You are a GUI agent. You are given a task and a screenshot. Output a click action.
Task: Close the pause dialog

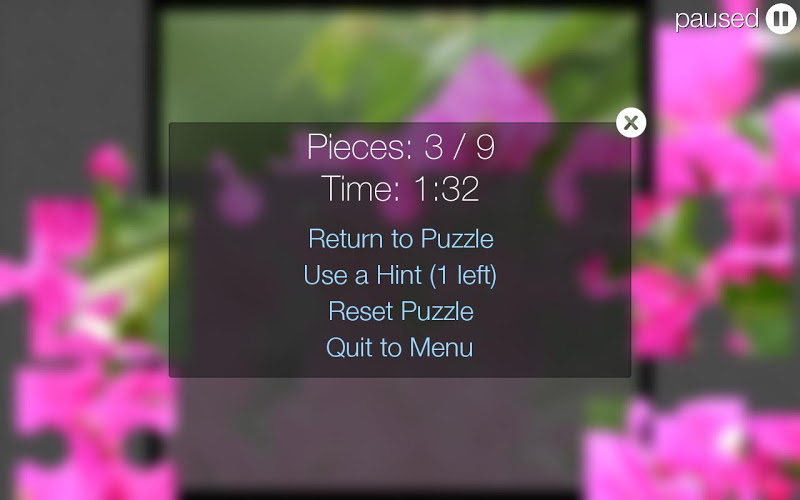[630, 123]
